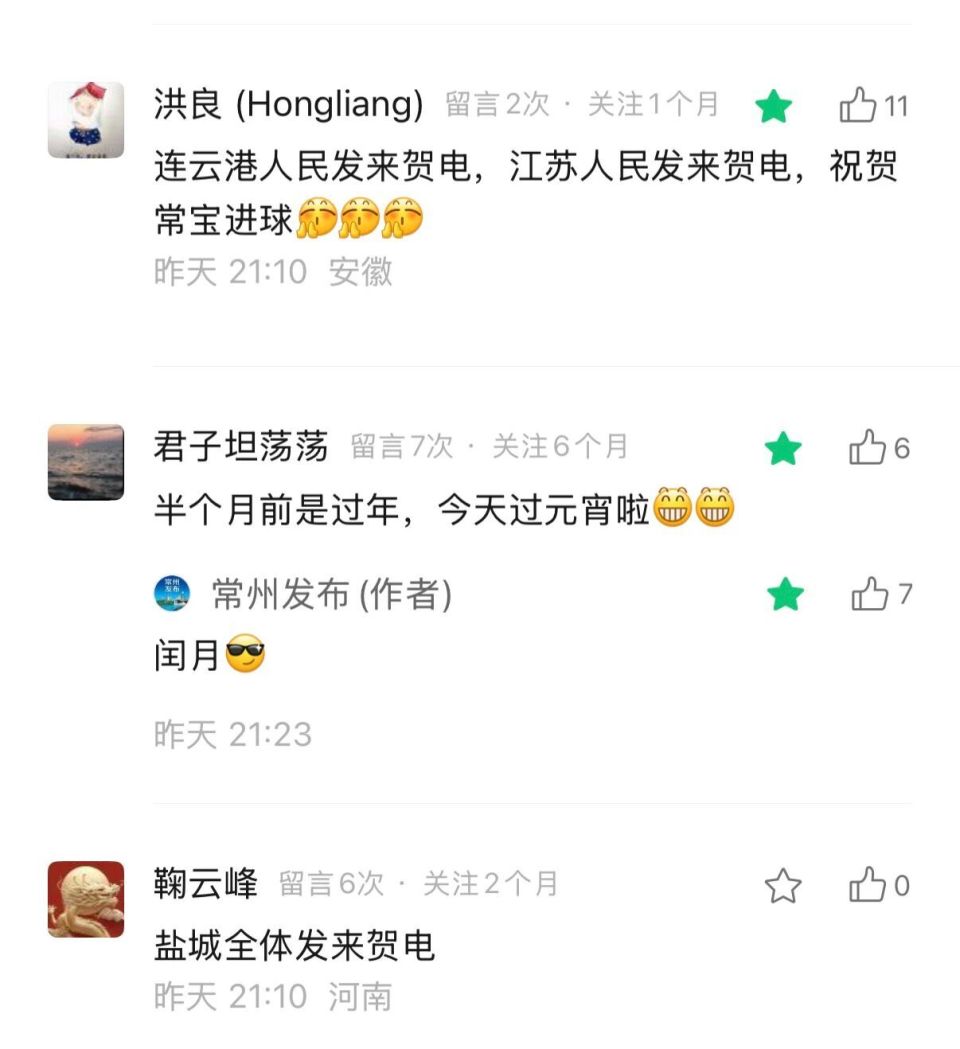
Task: Open the 常州发布 author avatar
Action: (172, 595)
